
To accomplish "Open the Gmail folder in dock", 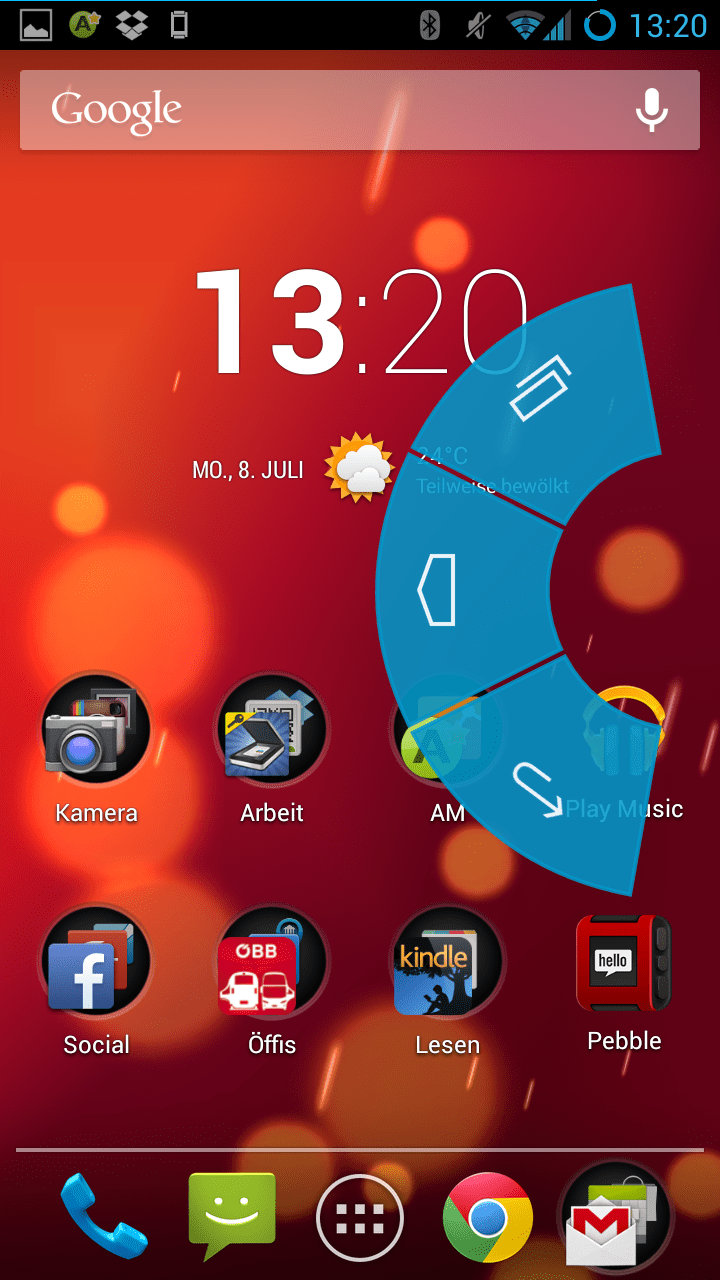I will [614, 1217].
